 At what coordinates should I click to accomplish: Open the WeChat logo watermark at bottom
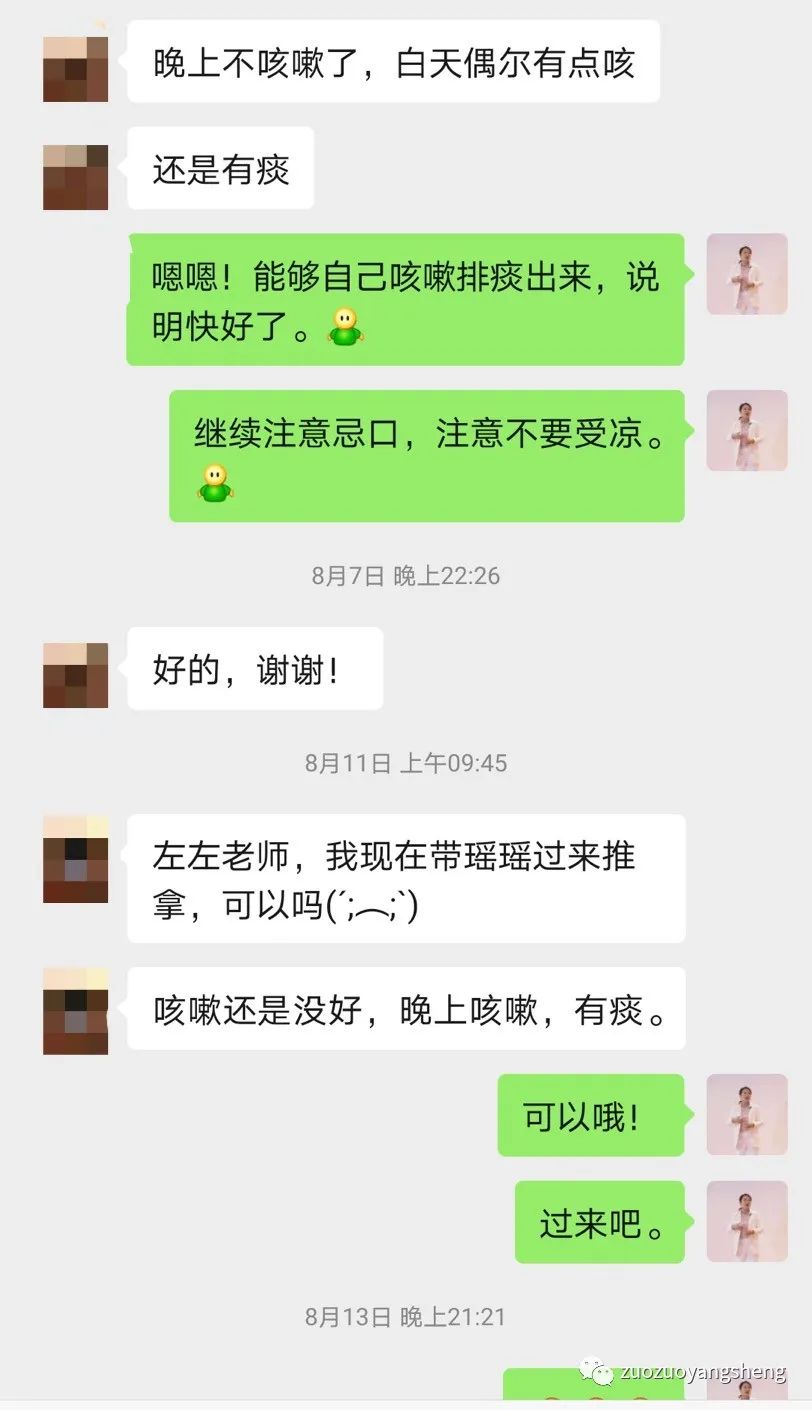pyautogui.click(x=600, y=1375)
